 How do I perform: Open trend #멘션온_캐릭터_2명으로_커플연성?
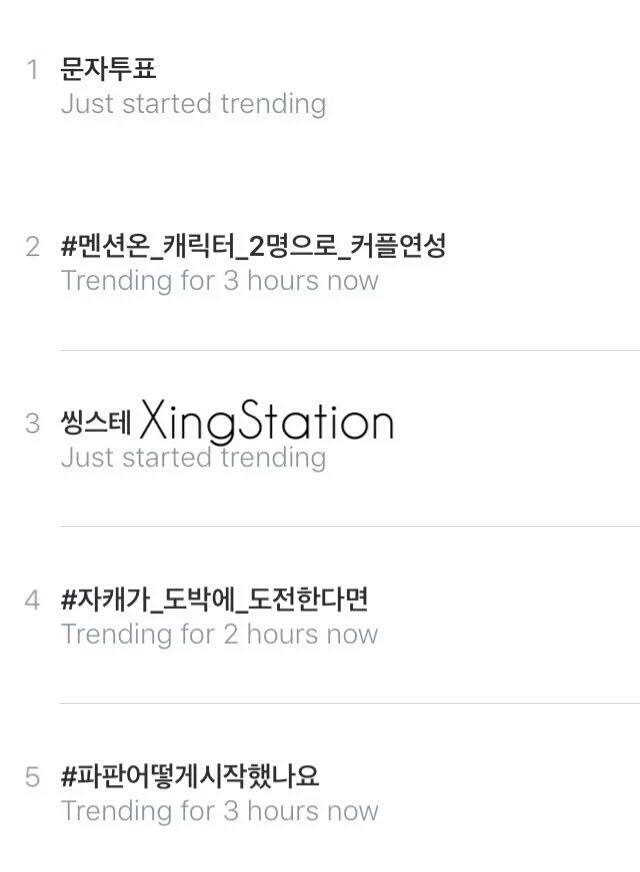tap(253, 246)
